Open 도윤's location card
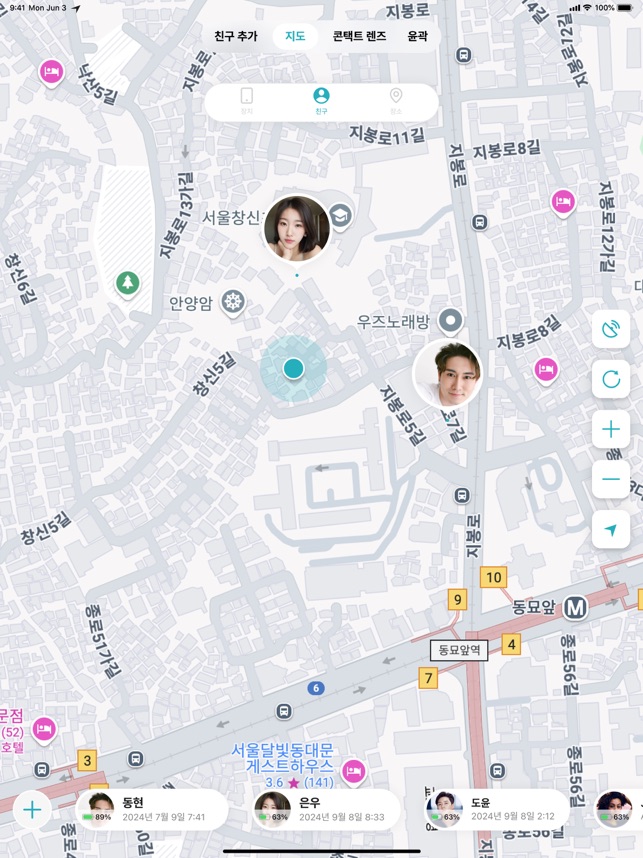This screenshot has height=858, width=643. point(497,809)
